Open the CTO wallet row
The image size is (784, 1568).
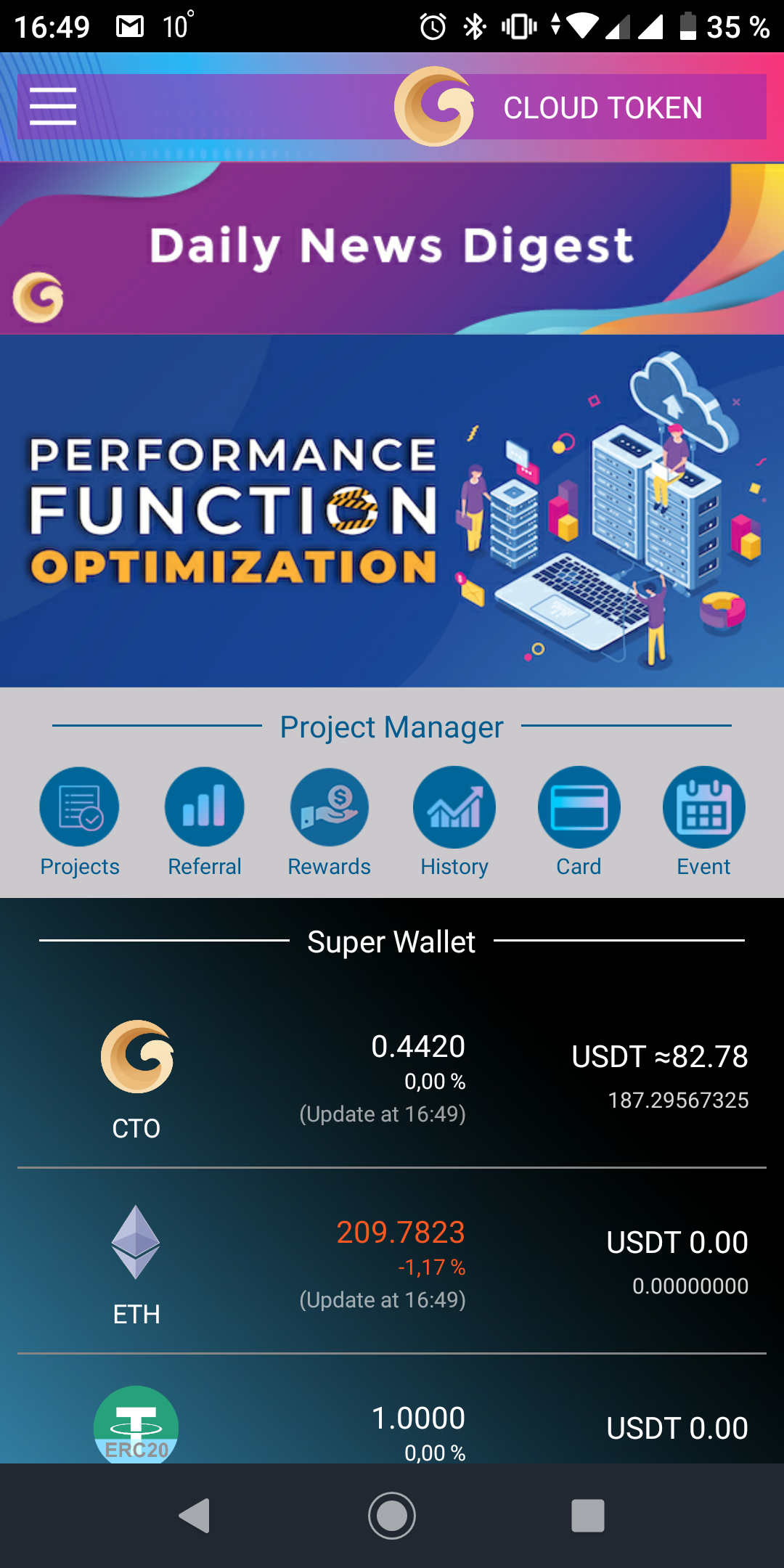point(392,1078)
